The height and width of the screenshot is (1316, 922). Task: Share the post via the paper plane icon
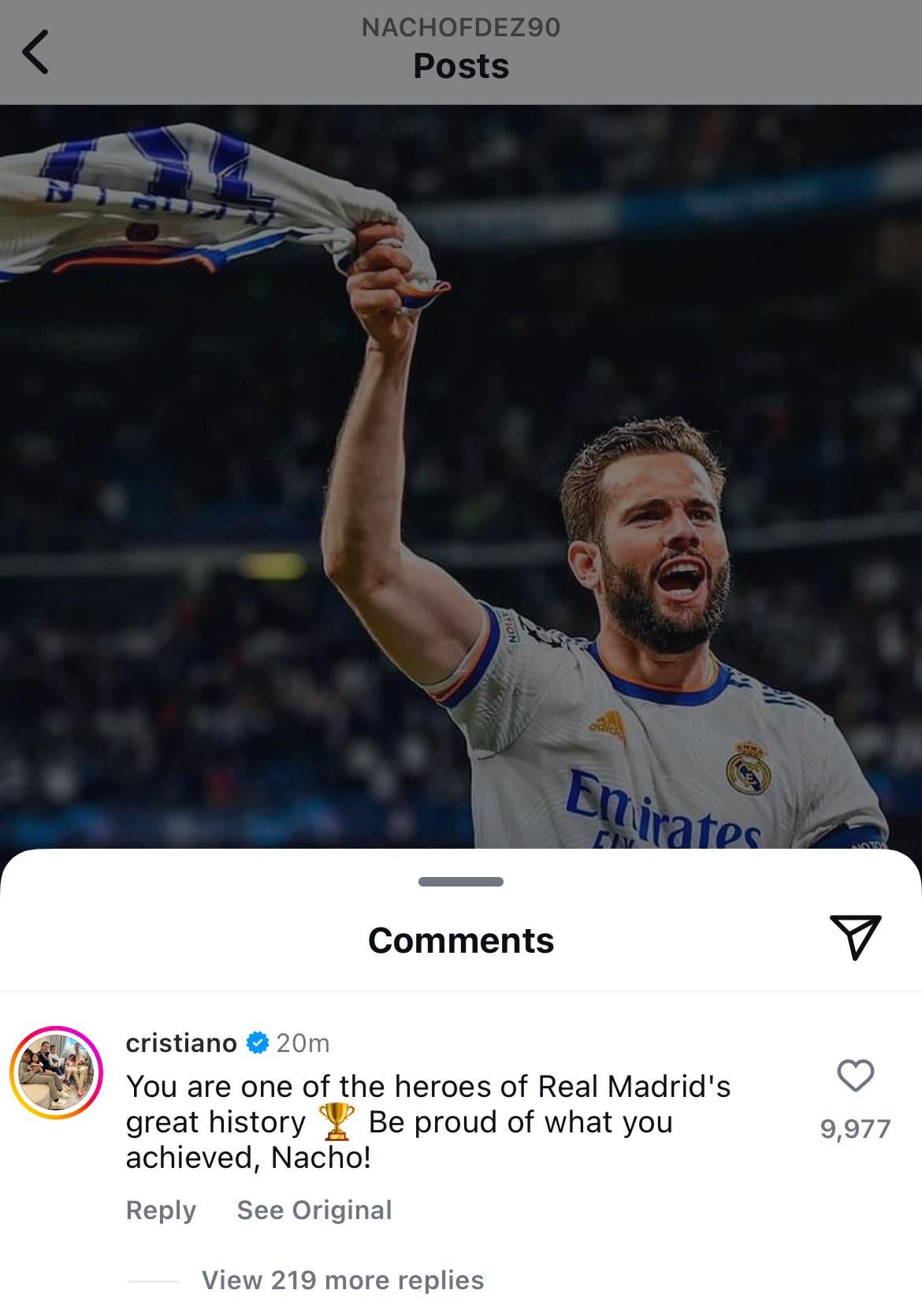coord(855,937)
